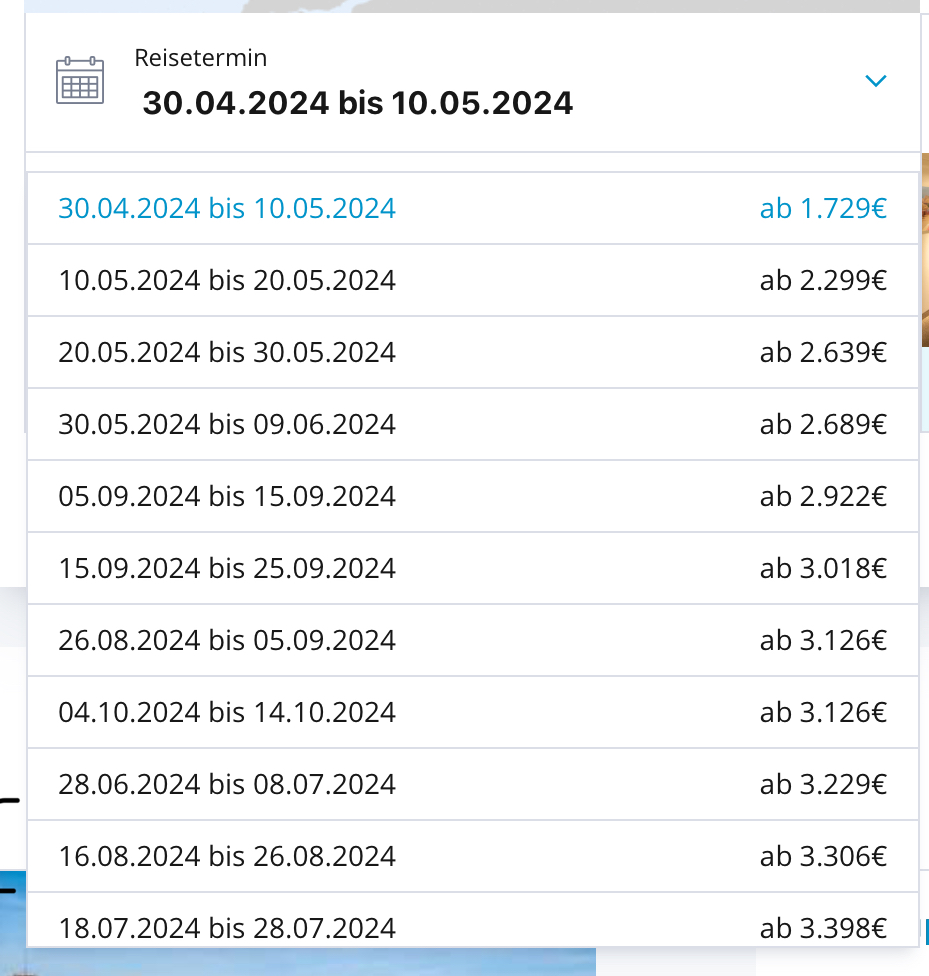Pick the 16.08.2024 bis 26.08.2024 date
Screen dimensions: 929x976
(x=473, y=856)
